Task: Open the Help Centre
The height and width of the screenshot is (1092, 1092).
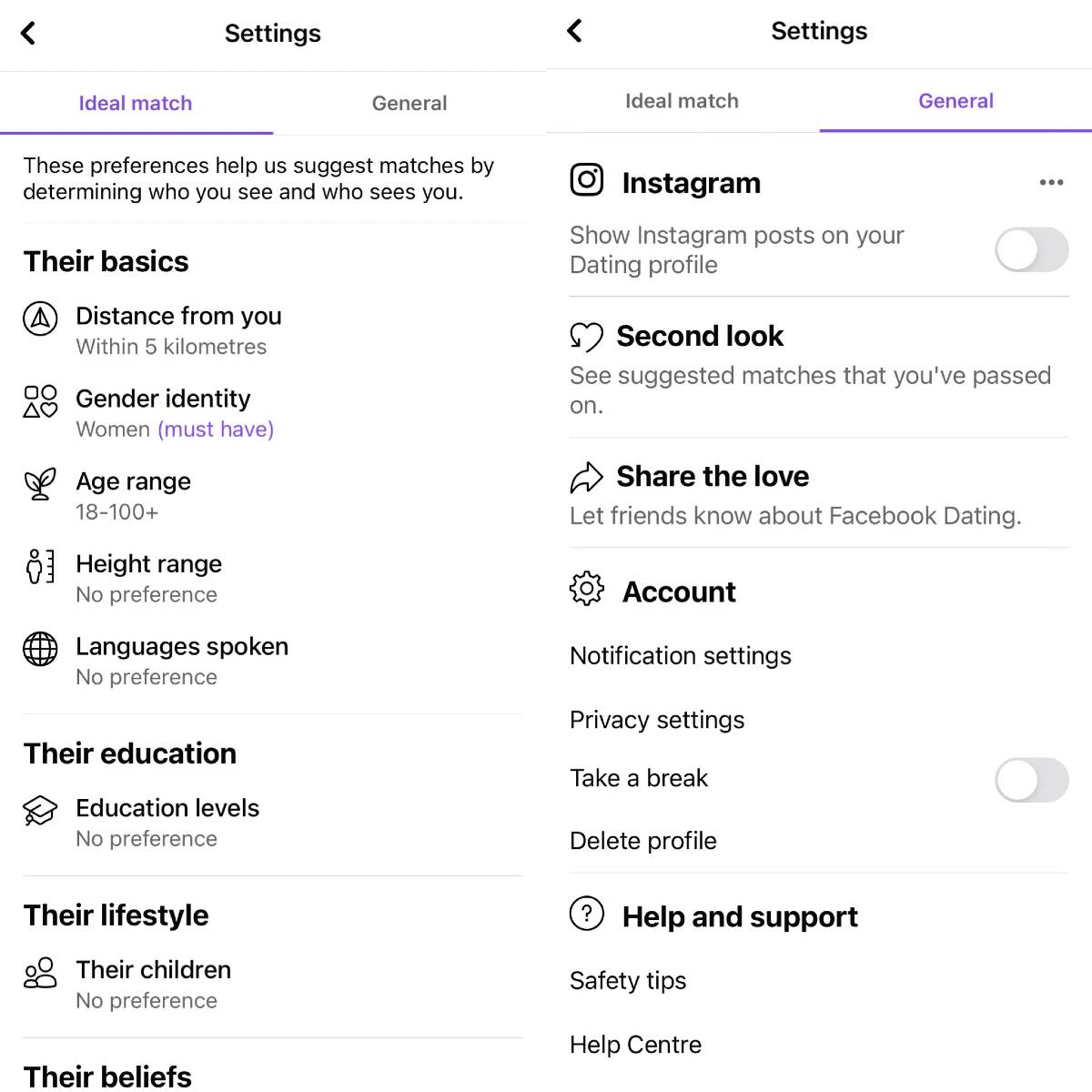Action: pos(635,1045)
